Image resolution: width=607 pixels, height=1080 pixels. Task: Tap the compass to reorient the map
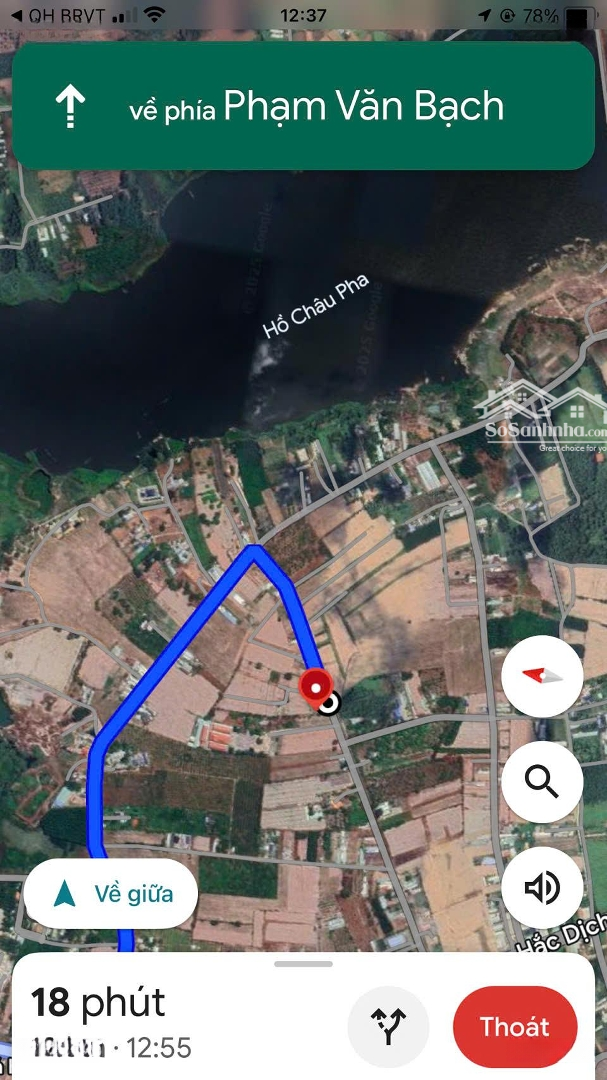542,676
